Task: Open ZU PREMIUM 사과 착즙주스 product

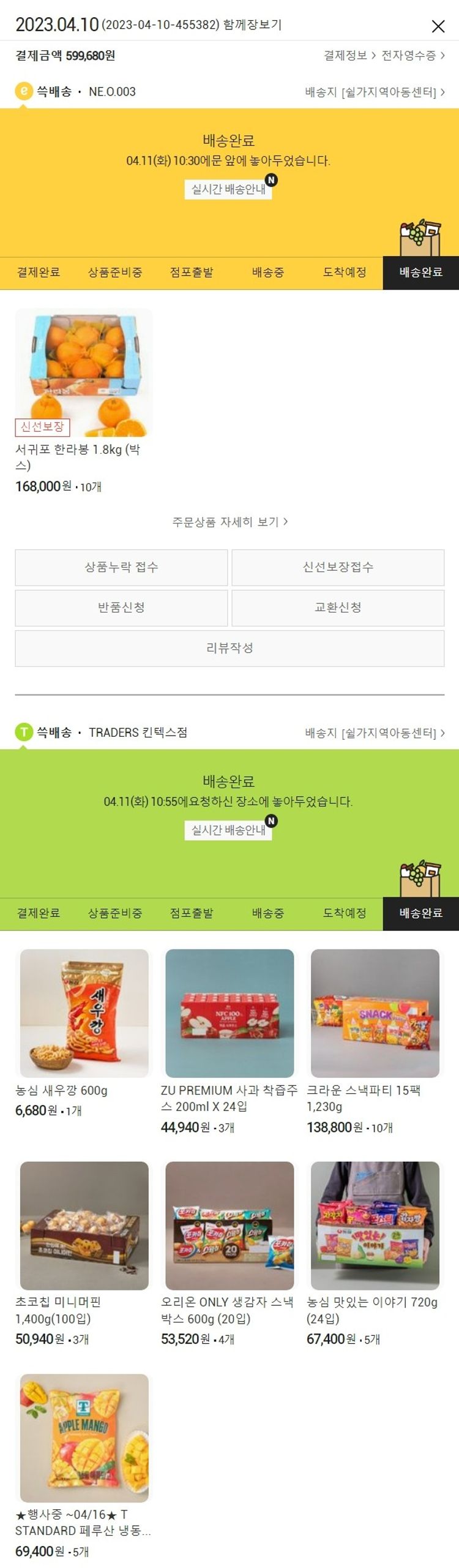Action: [x=229, y=1013]
